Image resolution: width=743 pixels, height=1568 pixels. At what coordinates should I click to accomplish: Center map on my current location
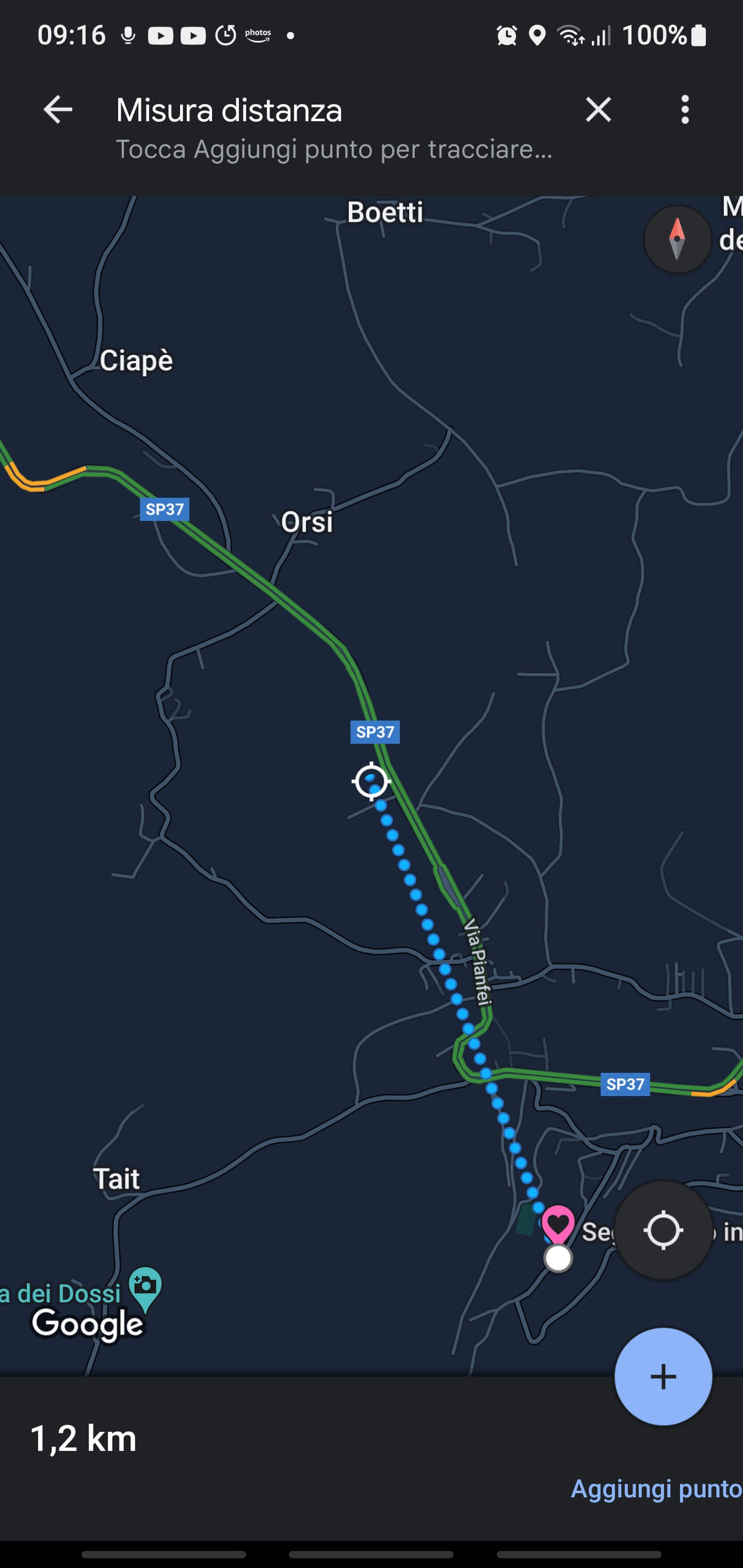tap(663, 1230)
